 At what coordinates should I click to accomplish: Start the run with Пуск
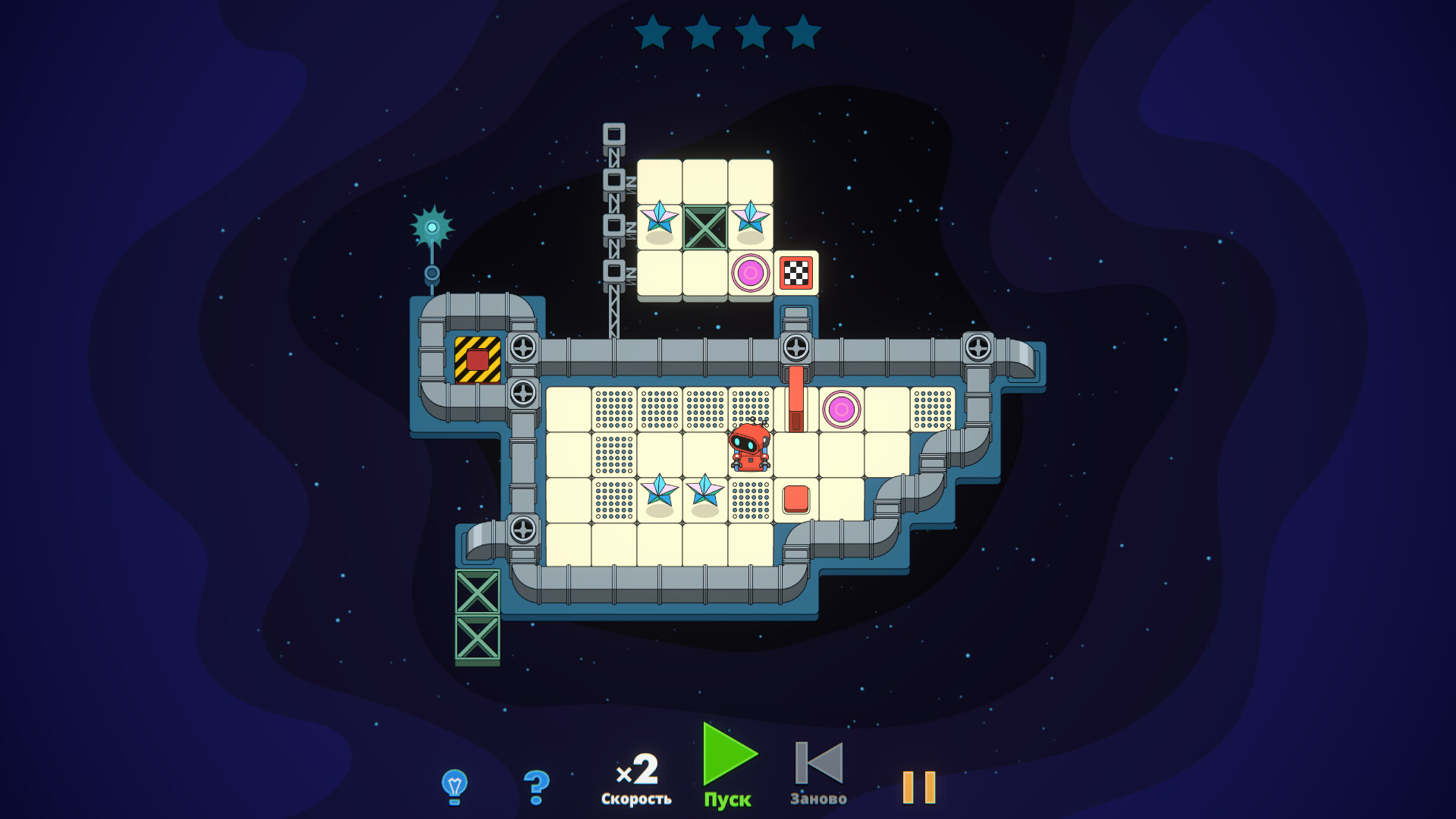click(728, 764)
